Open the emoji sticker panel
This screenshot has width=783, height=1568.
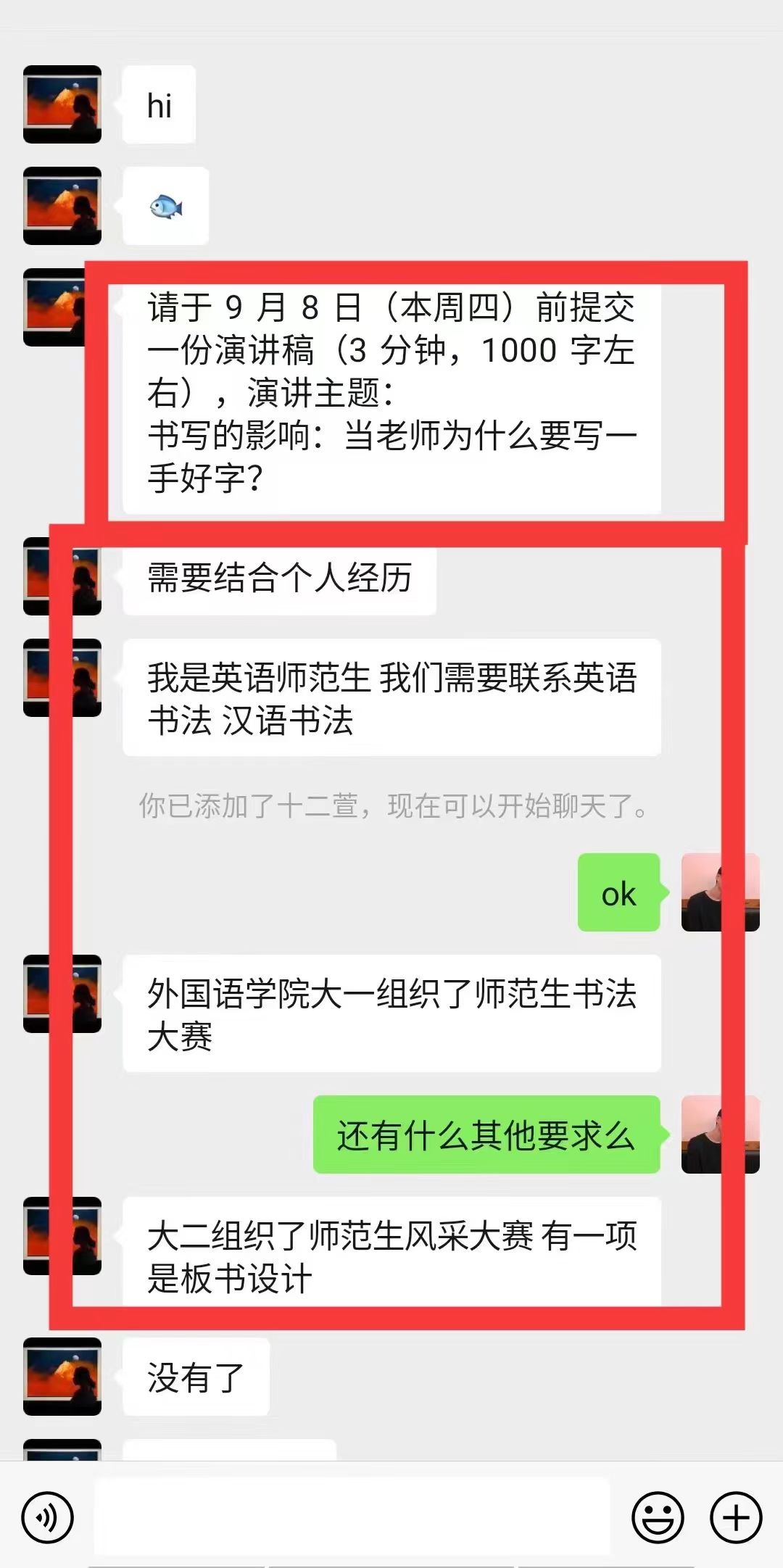(658, 1517)
